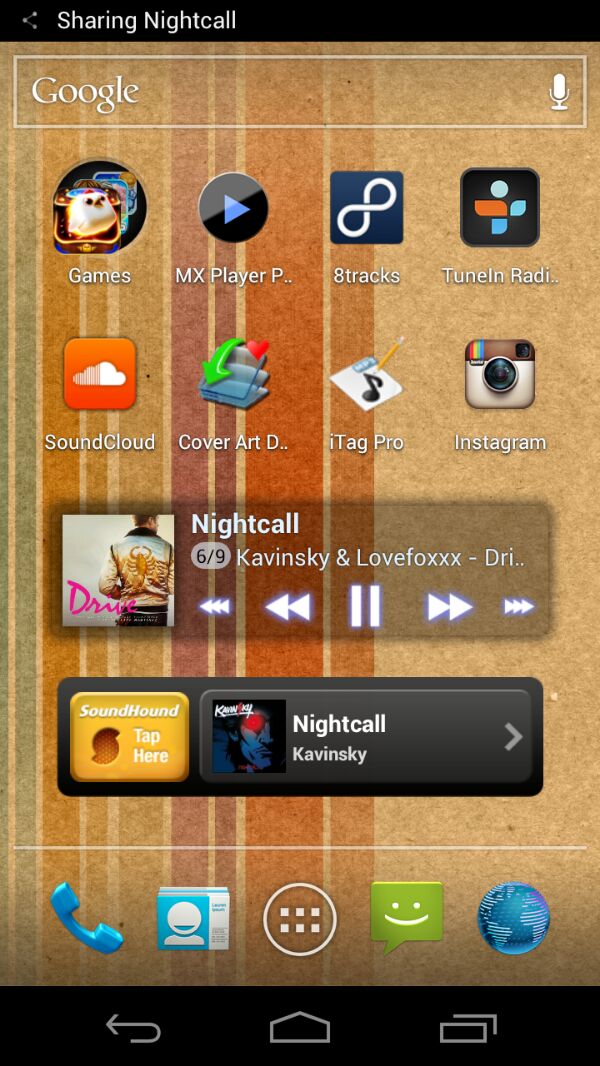600x1066 pixels.
Task: Open the 8tracks app
Action: [366, 209]
